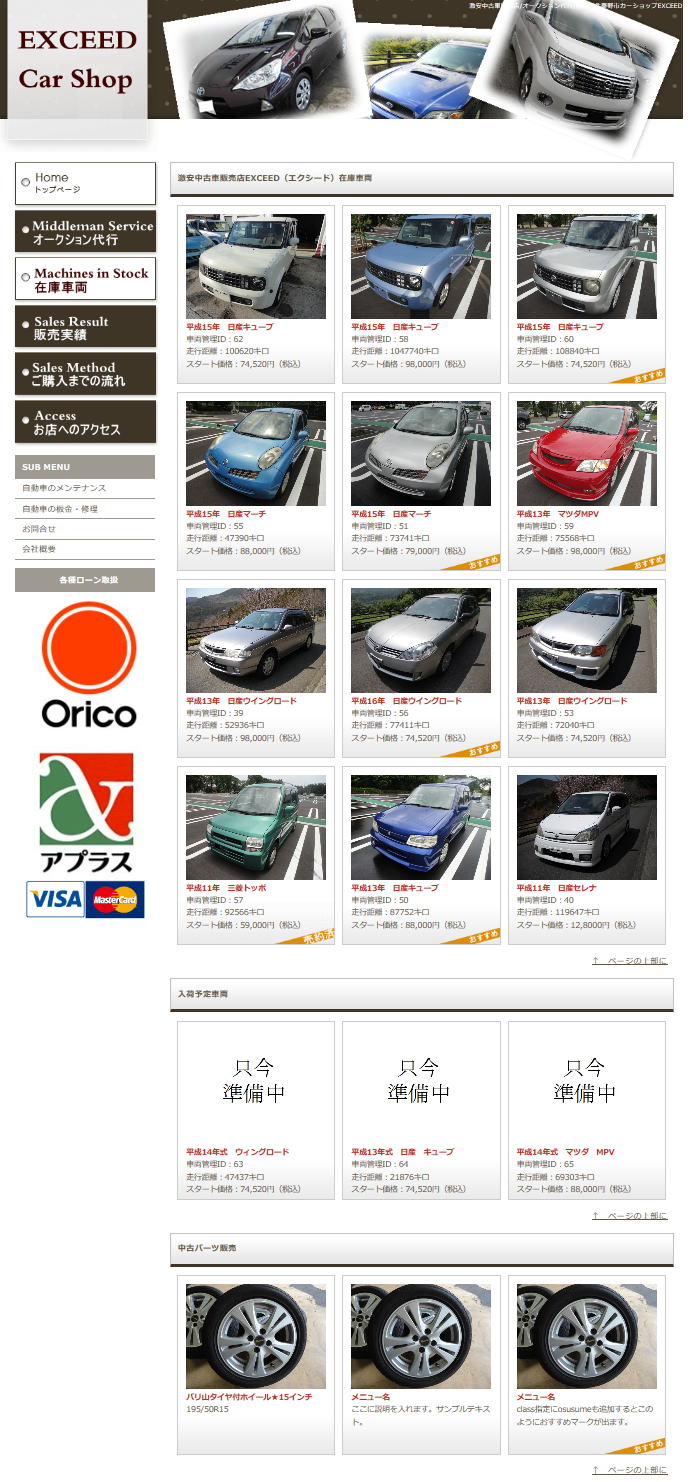
Task: View the blue Nissan March ID 55
Action: pos(255,454)
